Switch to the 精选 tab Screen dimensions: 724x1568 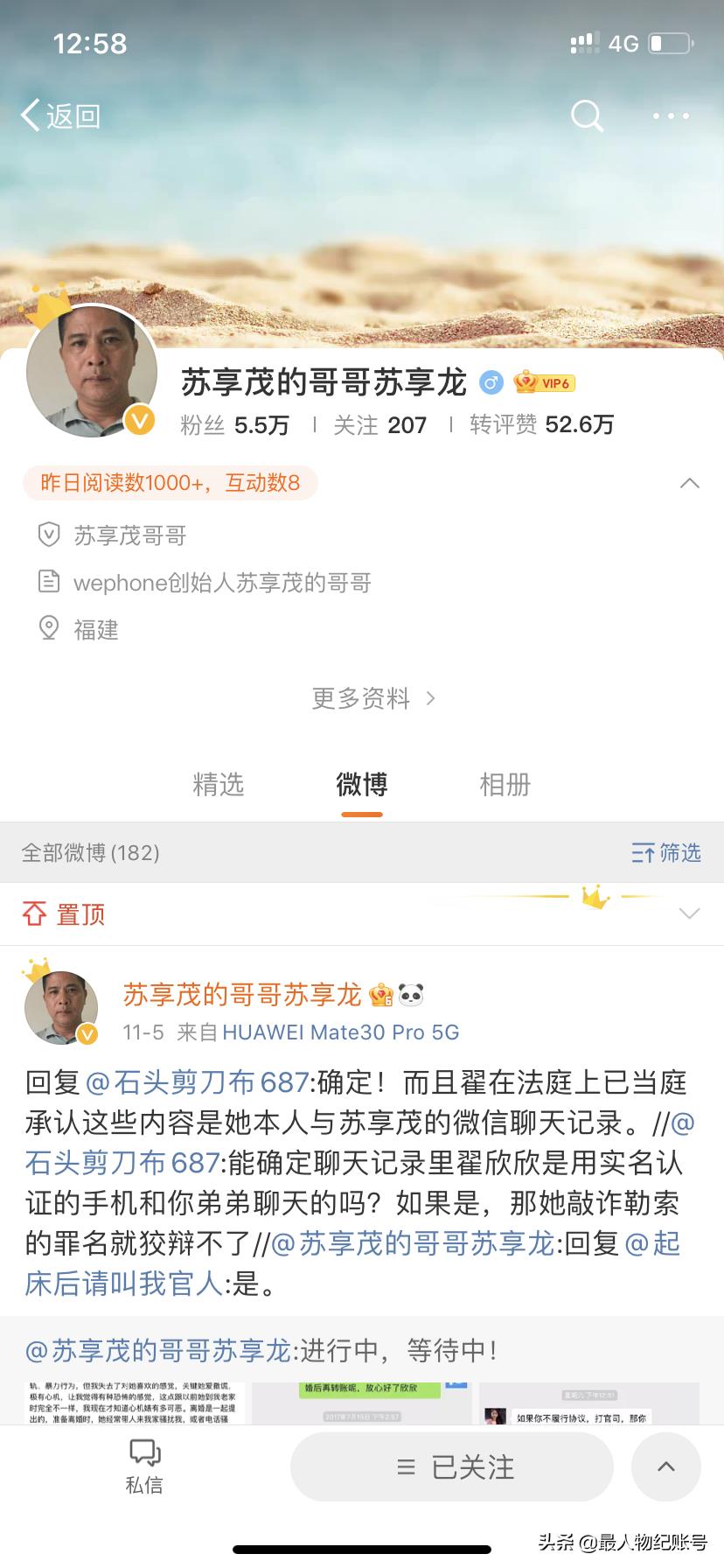click(218, 784)
